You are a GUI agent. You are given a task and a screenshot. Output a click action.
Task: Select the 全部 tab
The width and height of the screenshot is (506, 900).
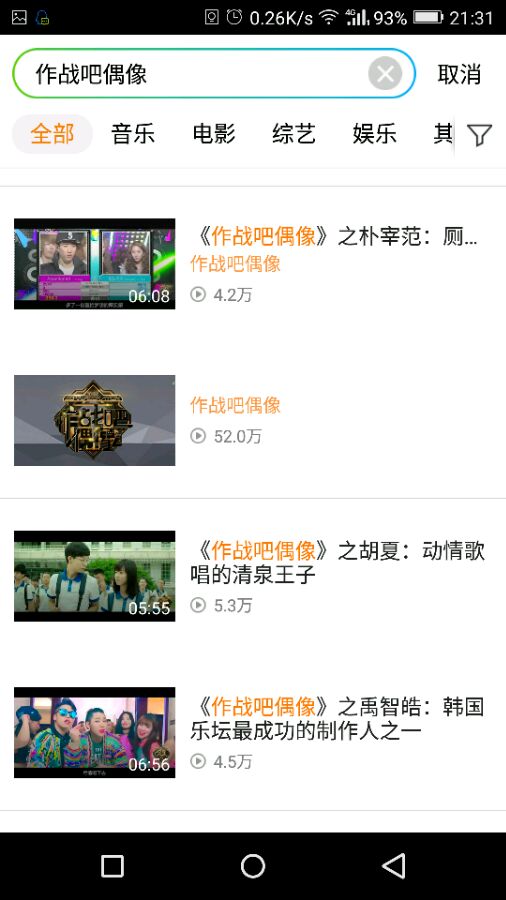point(52,134)
